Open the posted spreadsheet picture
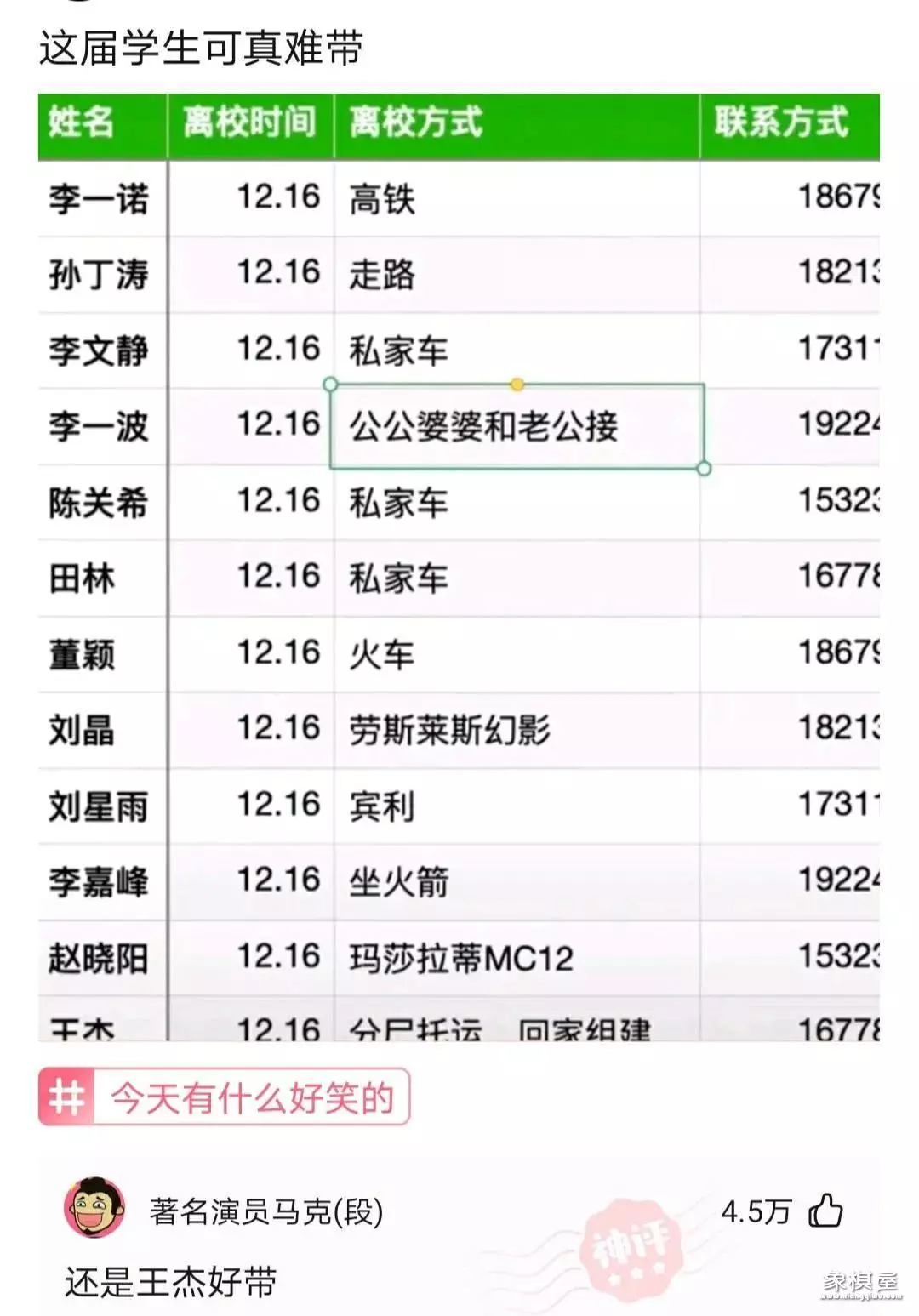Image resolution: width=919 pixels, height=1316 pixels. tap(459, 567)
